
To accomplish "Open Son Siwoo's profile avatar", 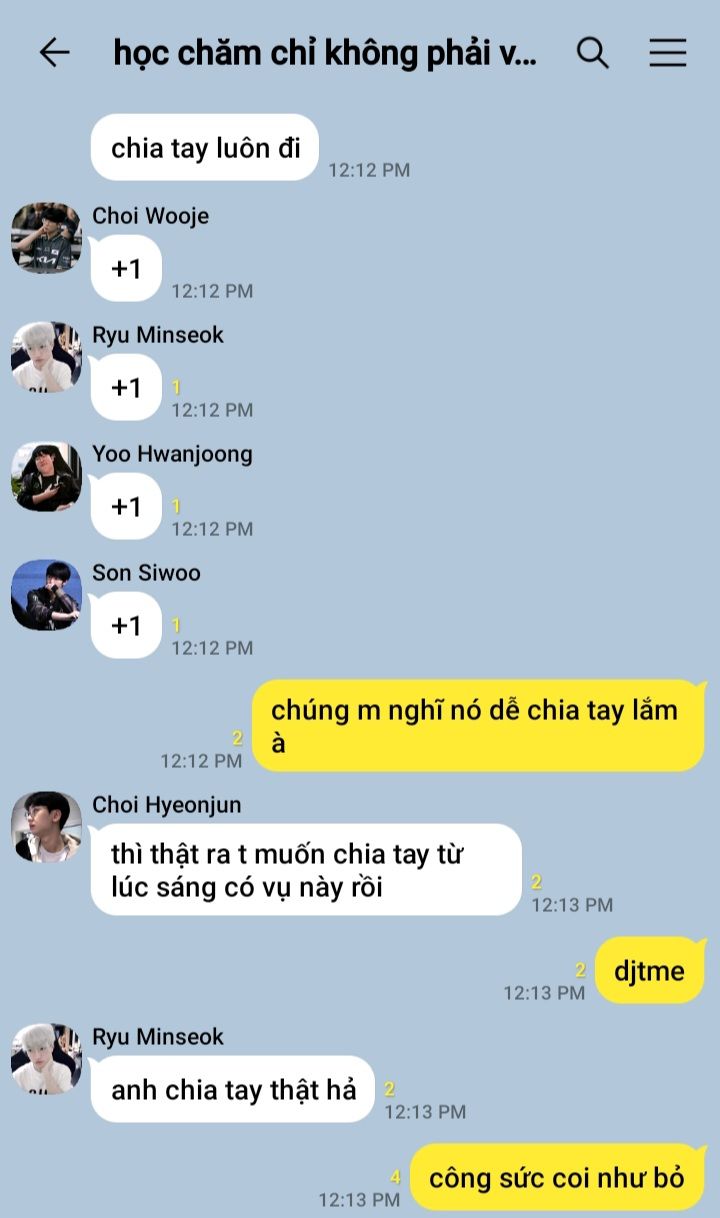I will [x=46, y=595].
